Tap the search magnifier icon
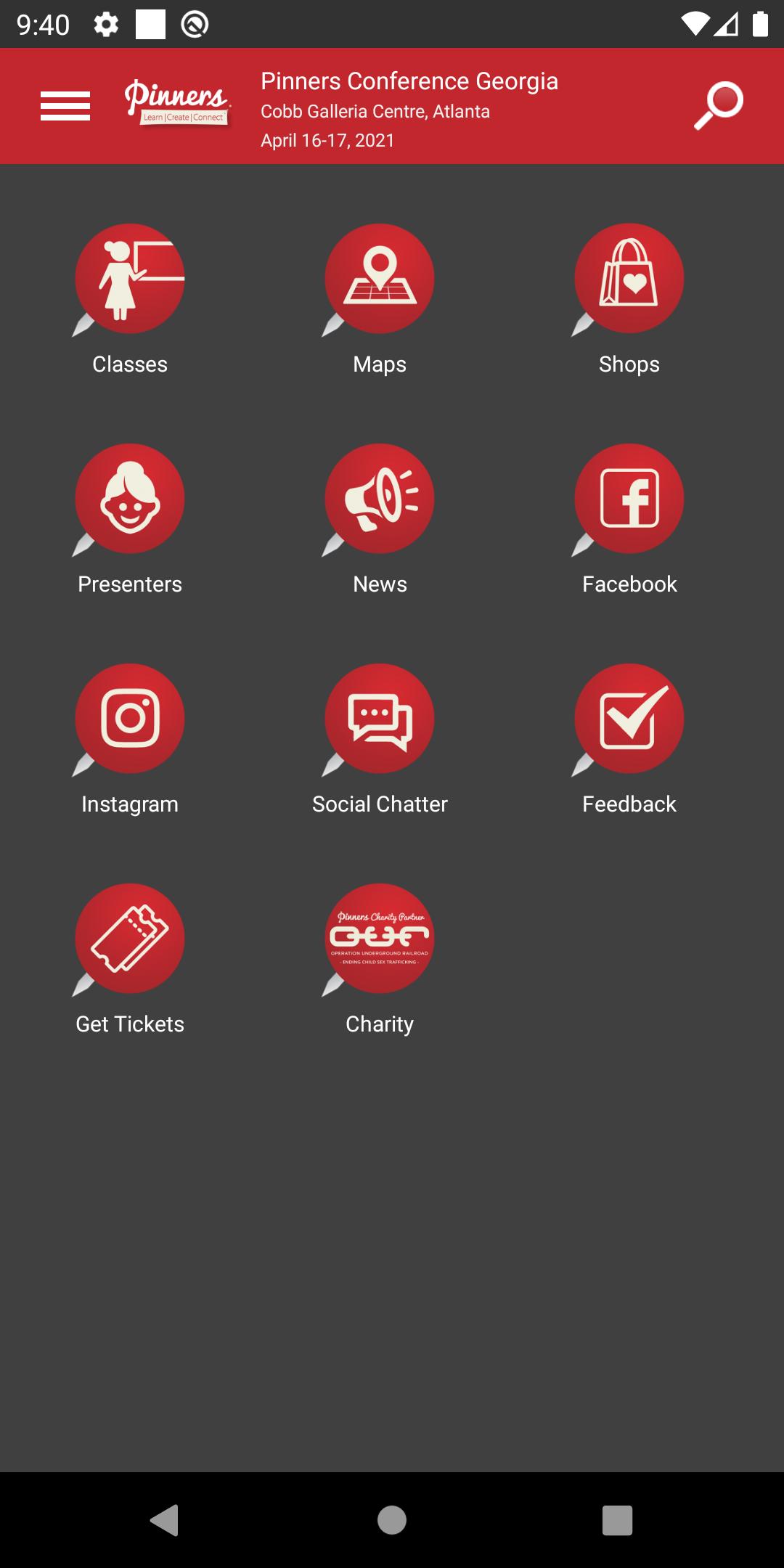 (719, 106)
